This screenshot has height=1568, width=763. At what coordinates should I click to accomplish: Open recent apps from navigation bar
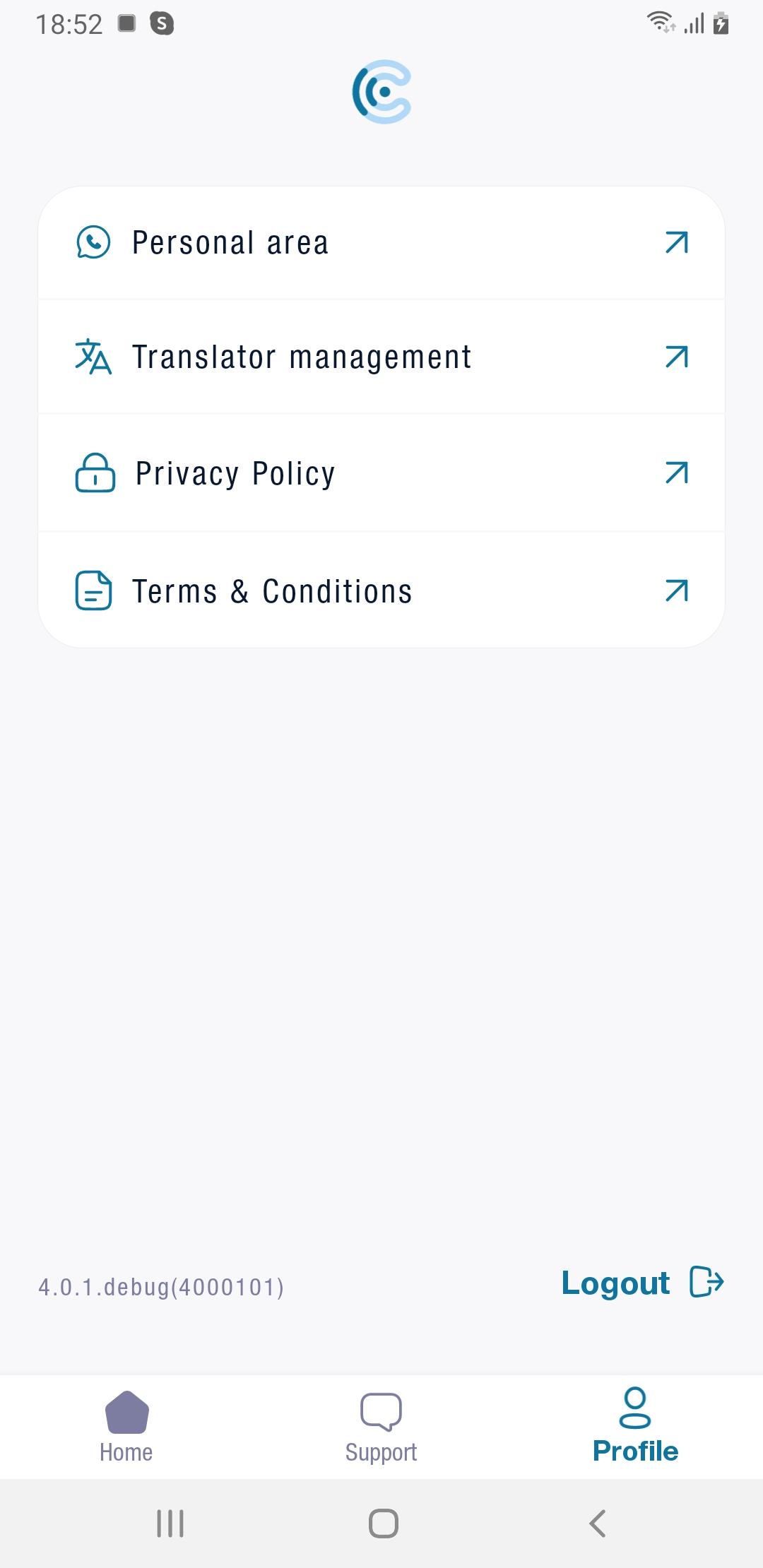click(170, 1524)
